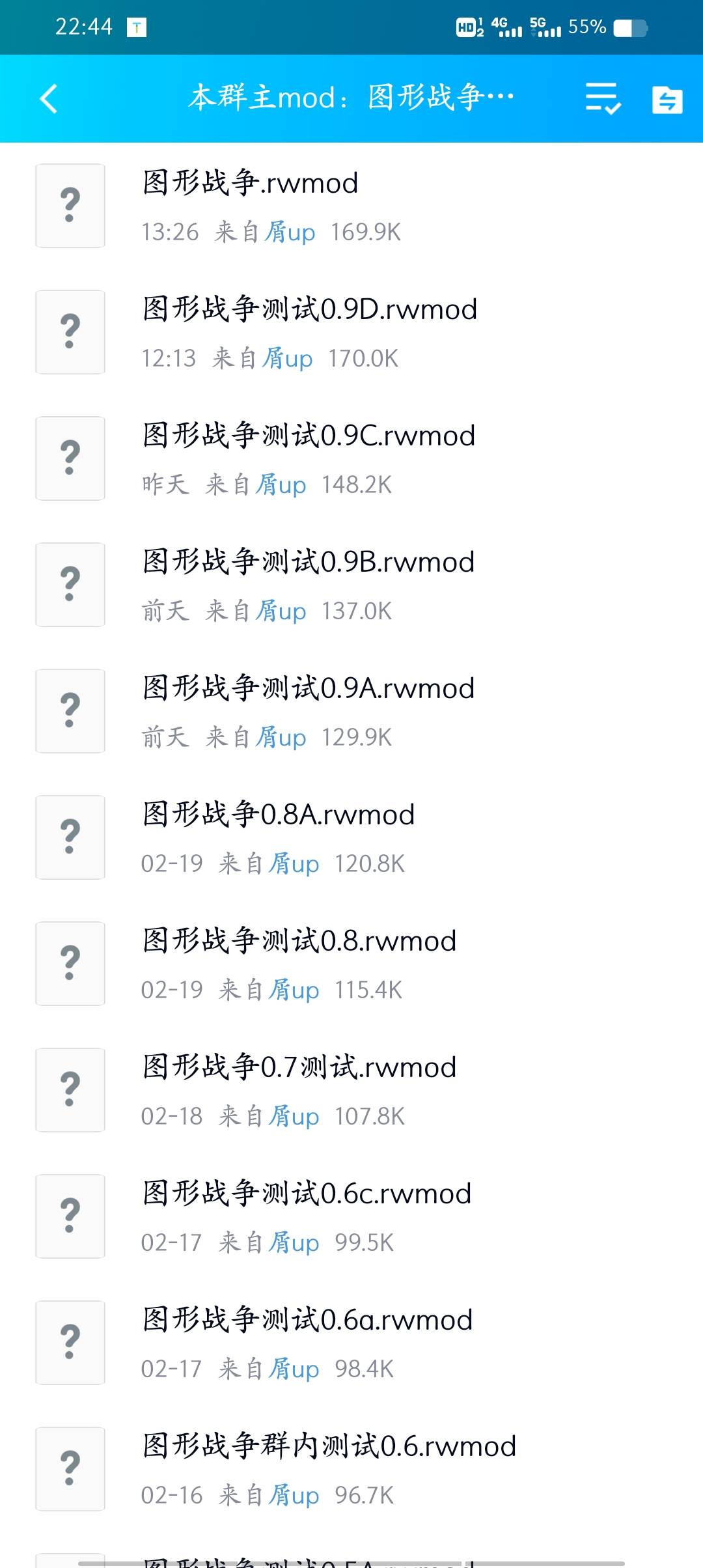The image size is (703, 1568).
Task: Tap the file icon for 图形战争测试0.9D.rwmod
Action: [x=70, y=332]
